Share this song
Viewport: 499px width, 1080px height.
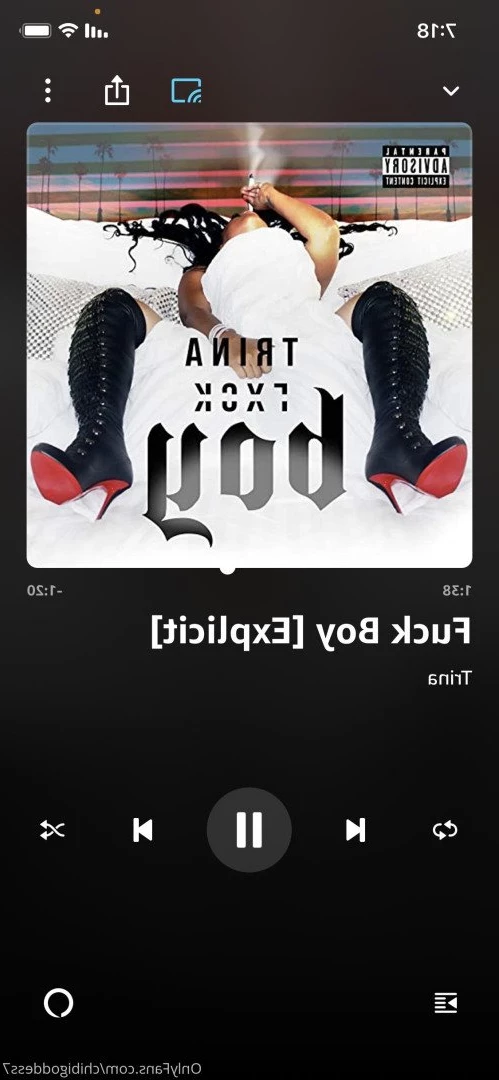(116, 90)
